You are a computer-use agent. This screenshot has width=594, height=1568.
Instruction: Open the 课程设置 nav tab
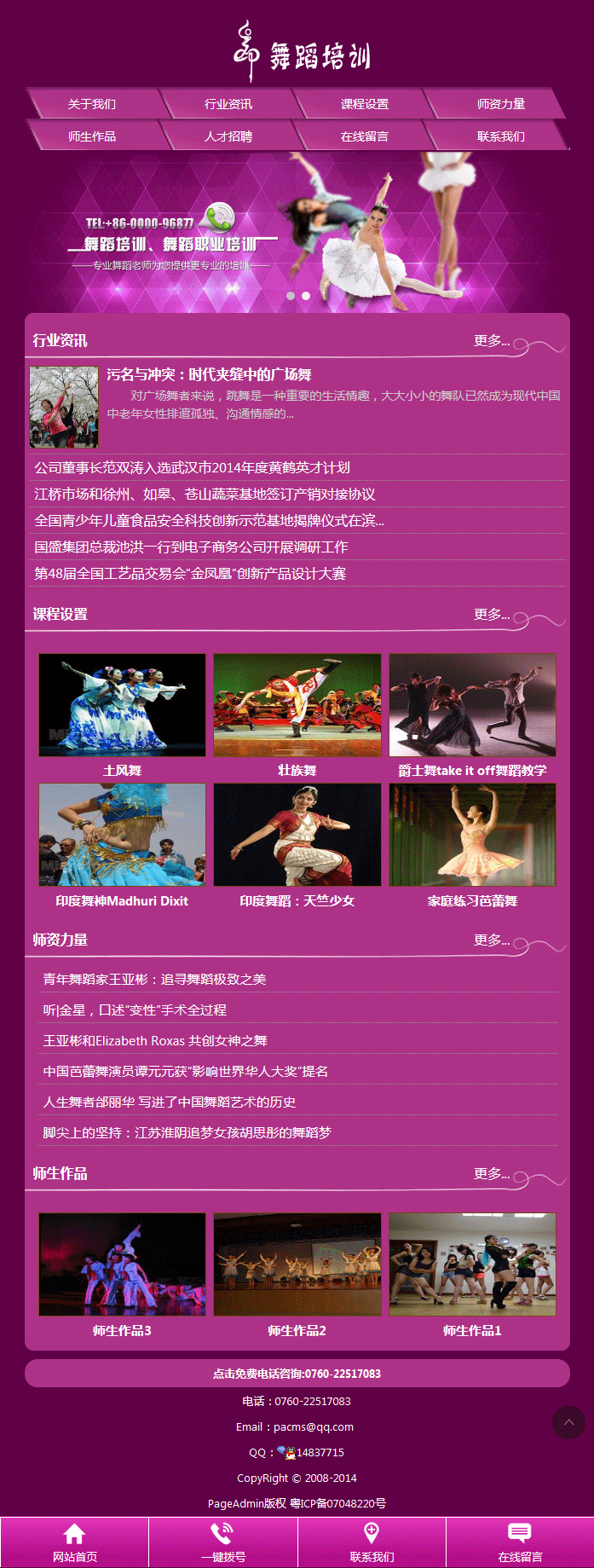(x=365, y=104)
